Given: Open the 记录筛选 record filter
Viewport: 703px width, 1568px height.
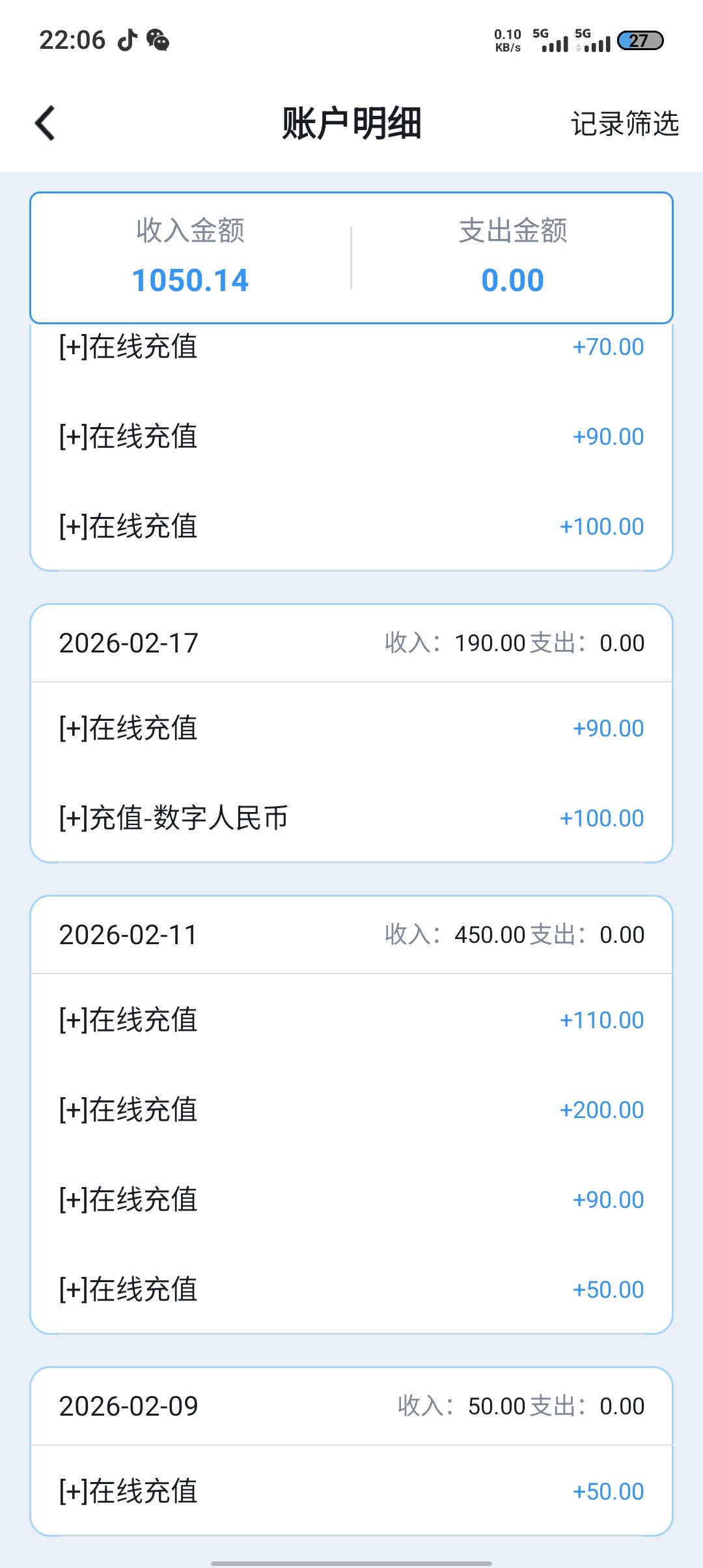Looking at the screenshot, I should pyautogui.click(x=624, y=124).
